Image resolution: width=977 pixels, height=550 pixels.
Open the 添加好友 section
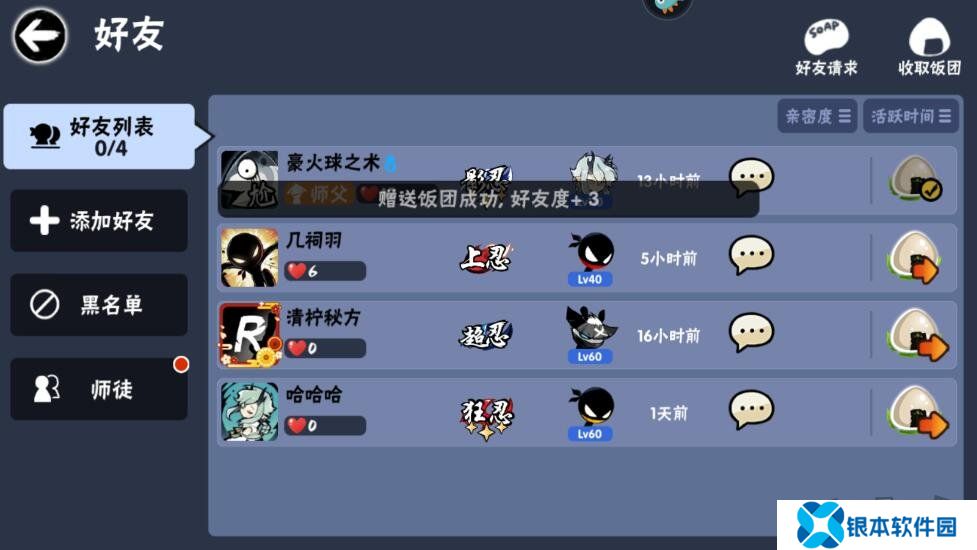99,221
